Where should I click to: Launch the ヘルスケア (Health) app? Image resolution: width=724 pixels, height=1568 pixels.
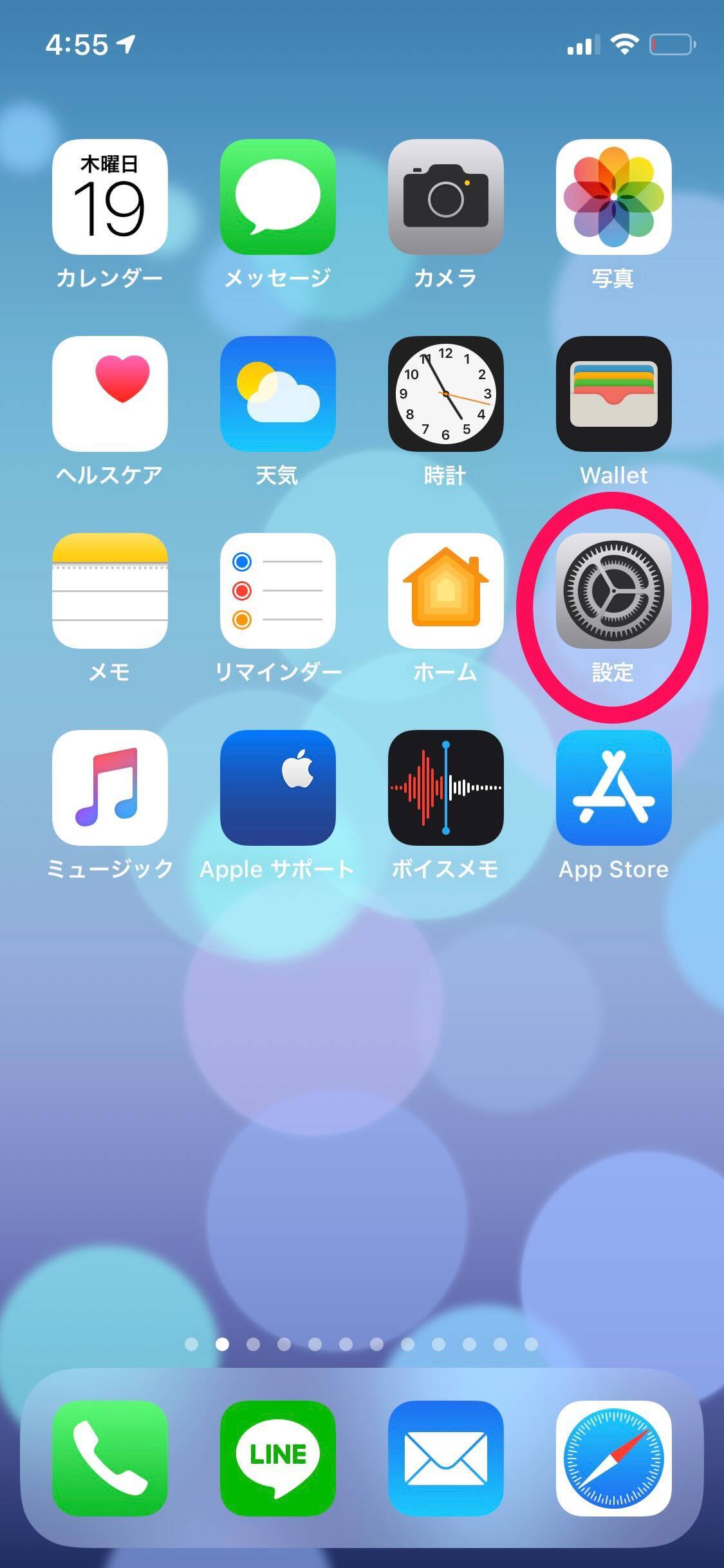(109, 394)
